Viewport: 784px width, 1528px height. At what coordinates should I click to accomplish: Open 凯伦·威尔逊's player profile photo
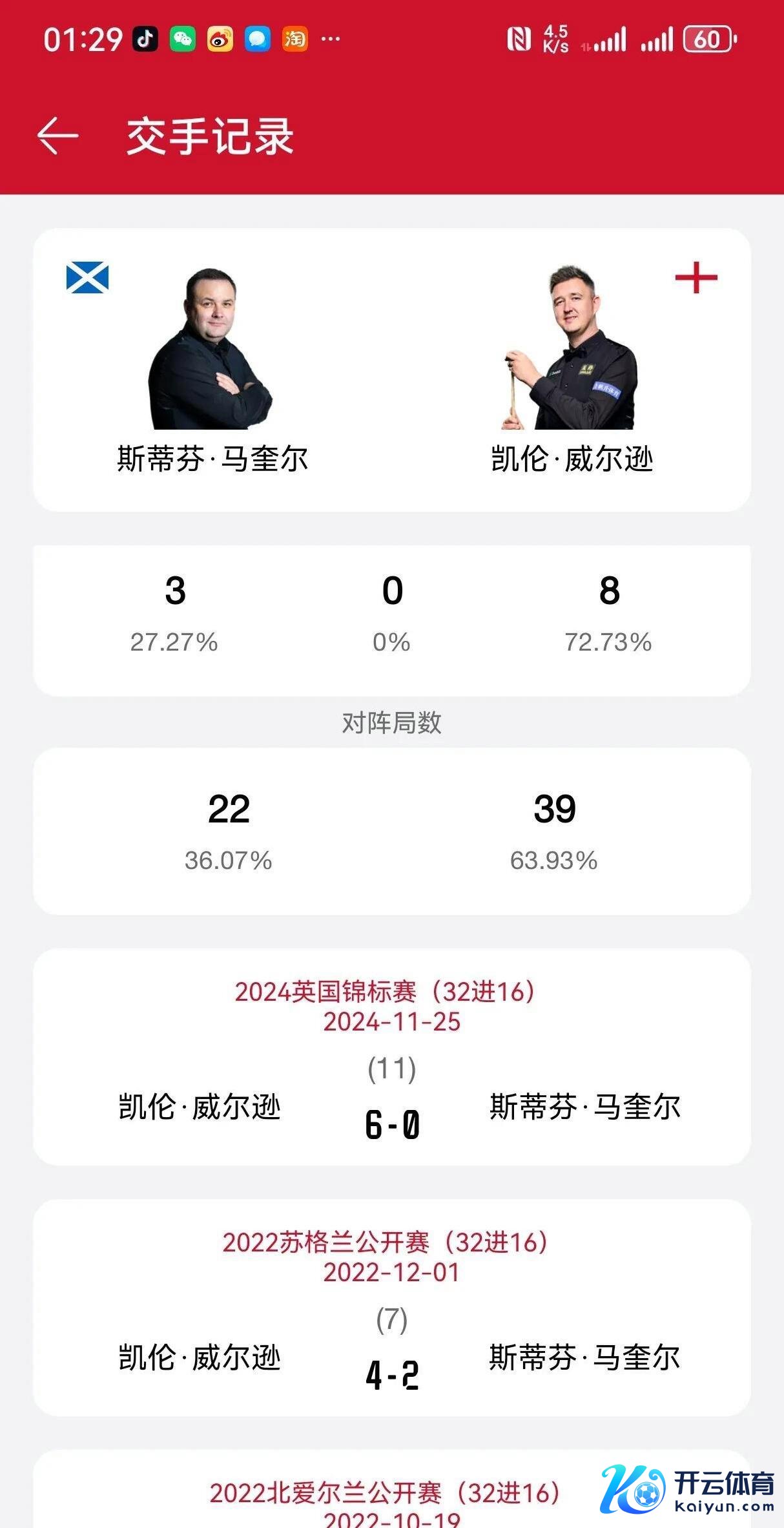pos(569,348)
